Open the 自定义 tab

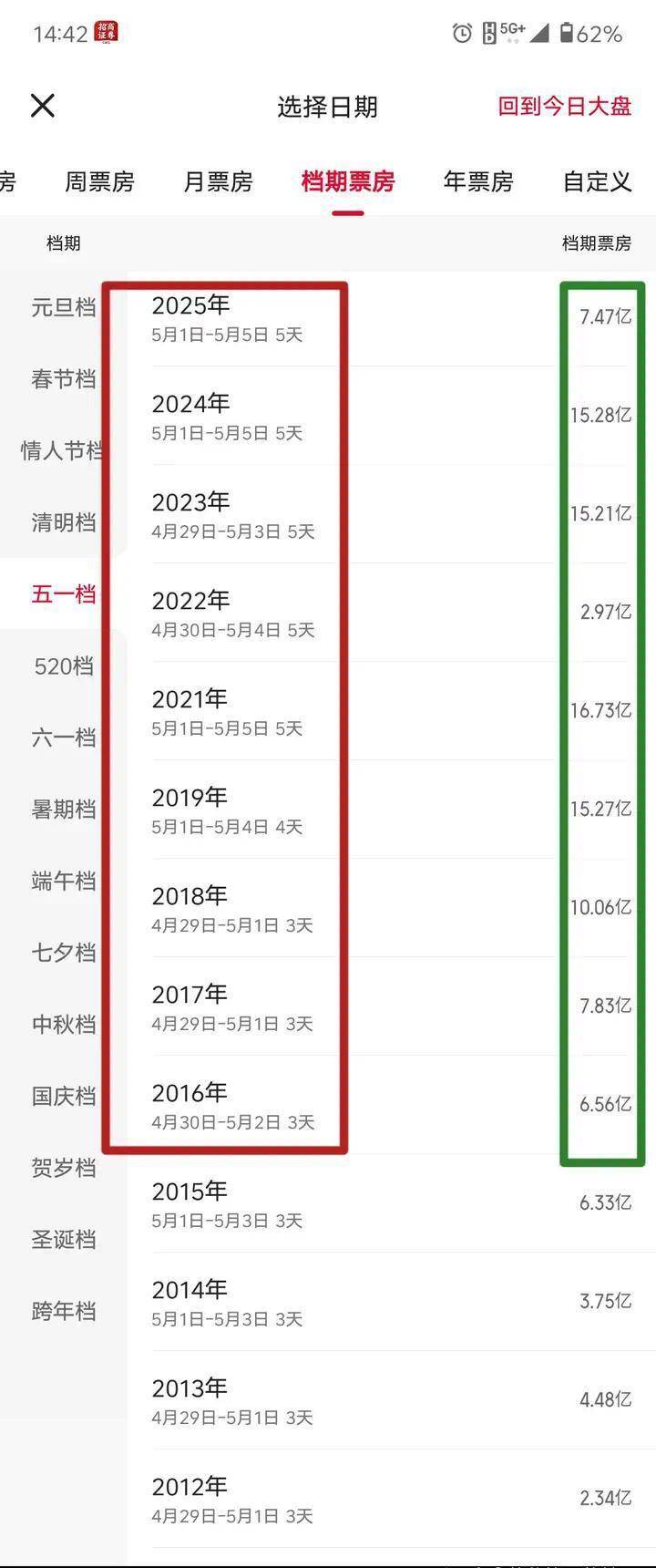pos(597,181)
